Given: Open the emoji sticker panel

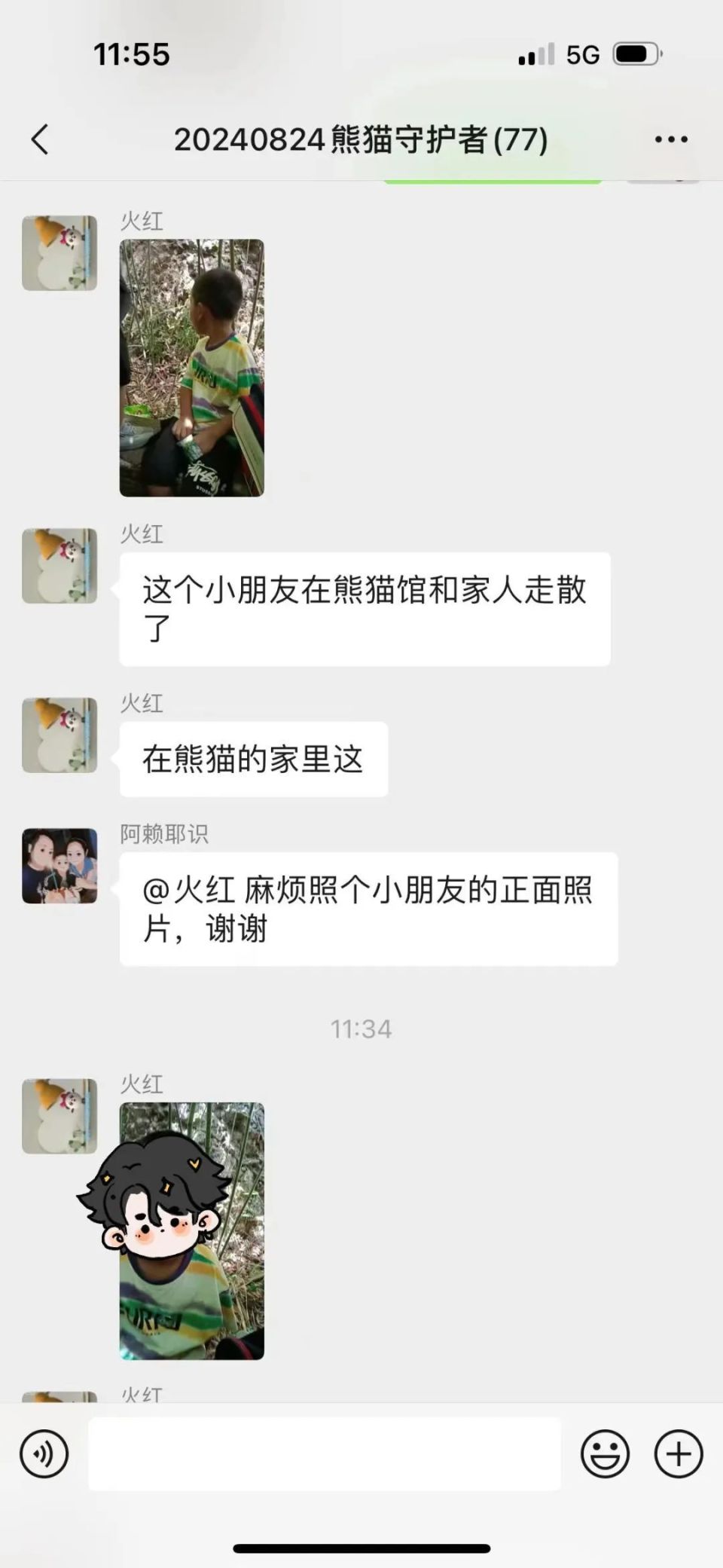Looking at the screenshot, I should click(x=605, y=1454).
